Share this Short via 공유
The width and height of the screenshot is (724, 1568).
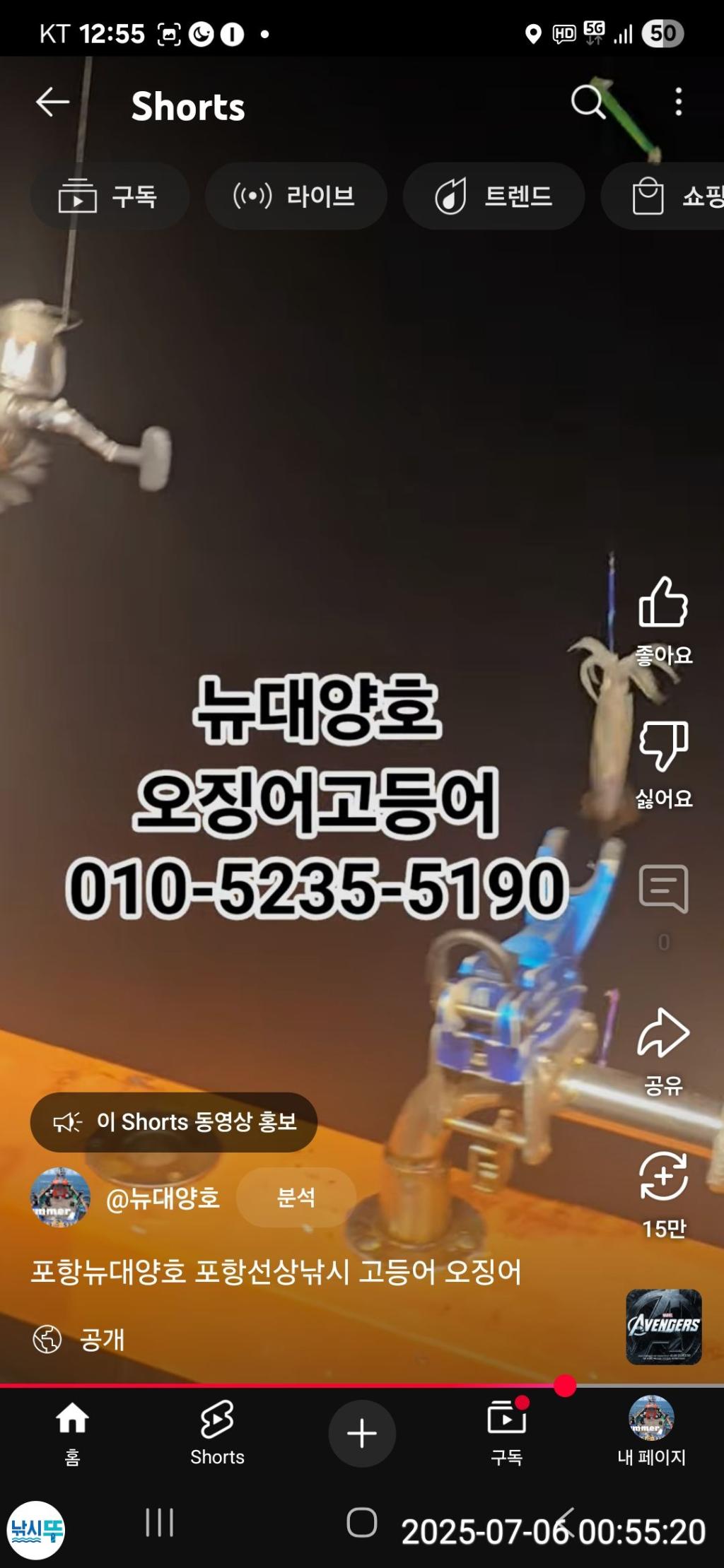pos(663,1034)
